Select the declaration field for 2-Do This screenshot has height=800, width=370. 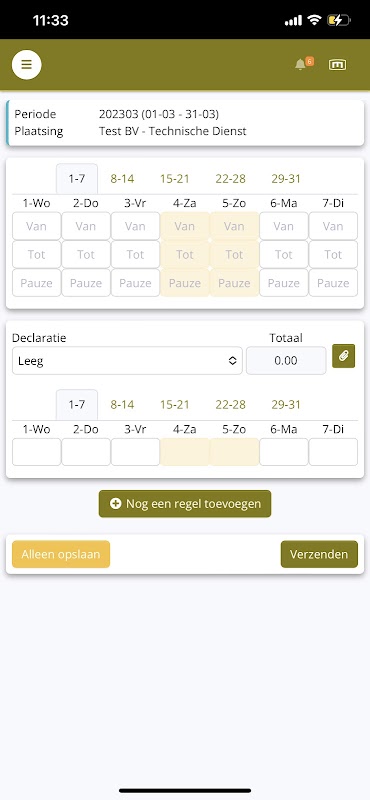click(x=86, y=452)
